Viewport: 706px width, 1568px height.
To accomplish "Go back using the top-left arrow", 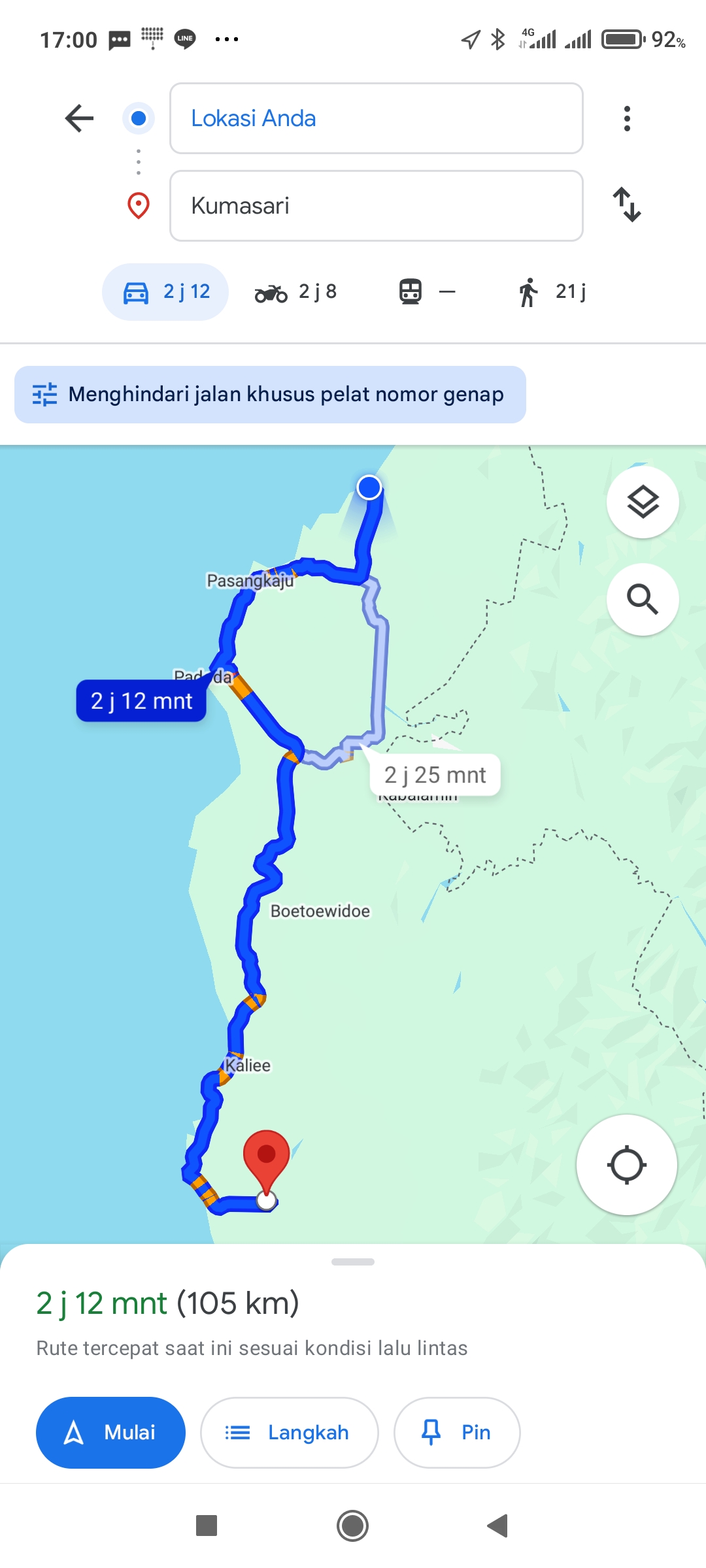I will coord(80,118).
